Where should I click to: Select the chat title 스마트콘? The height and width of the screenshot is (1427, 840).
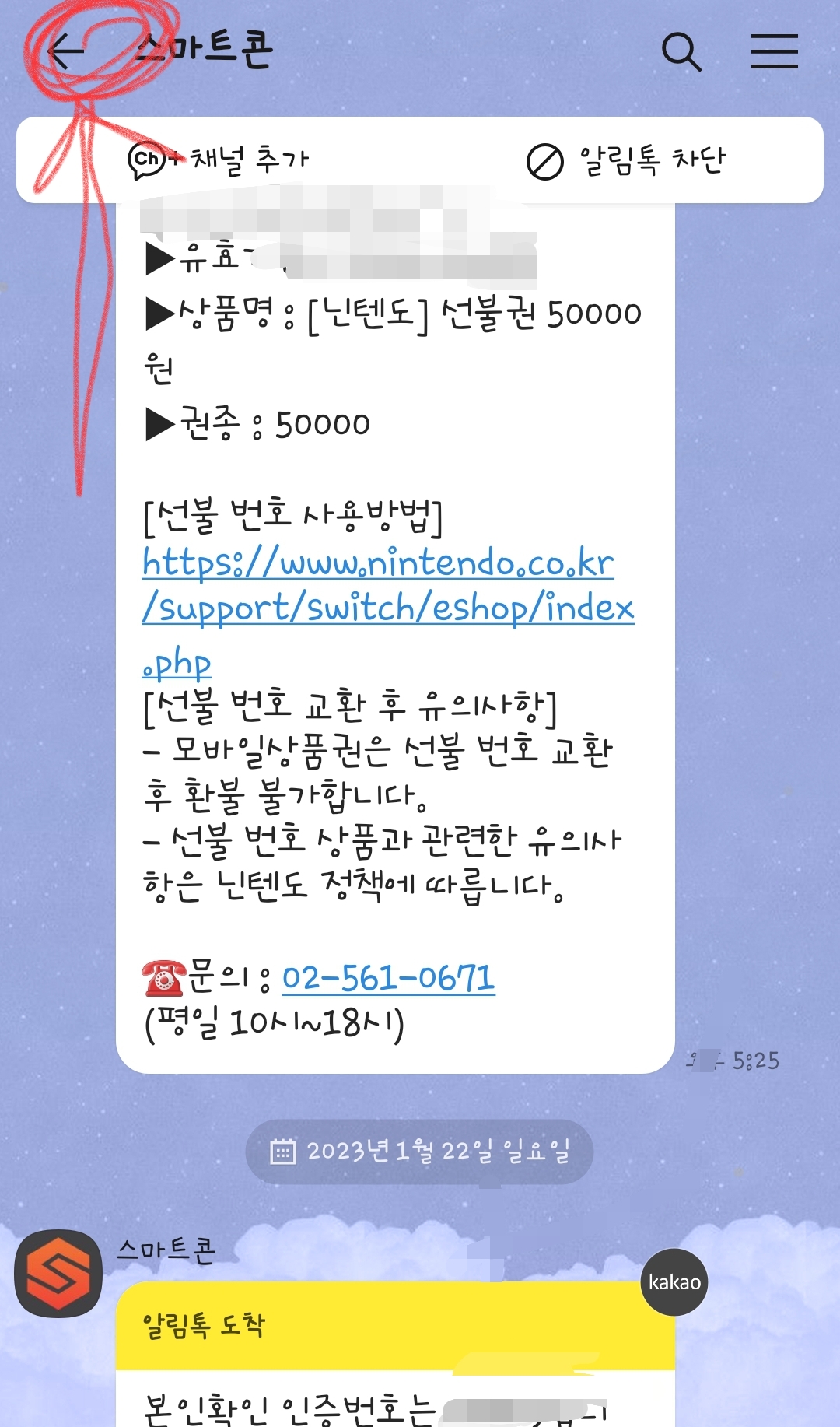(206, 49)
